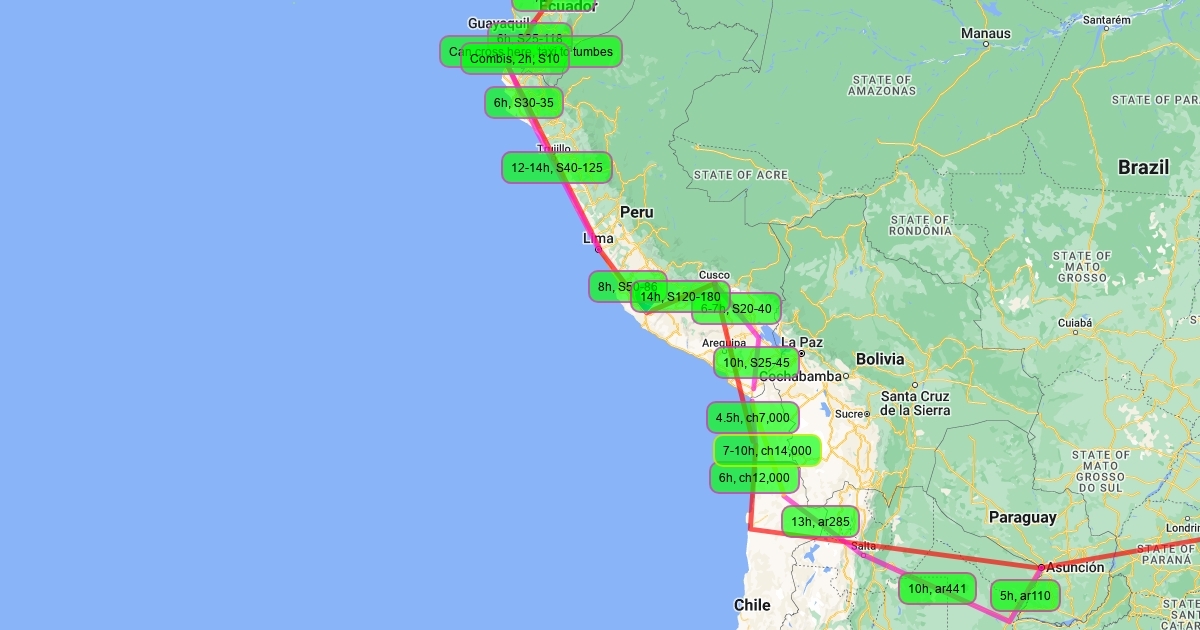The width and height of the screenshot is (1200, 630).
Task: Open the '5h, ar110' route label
Action: coord(1025,597)
